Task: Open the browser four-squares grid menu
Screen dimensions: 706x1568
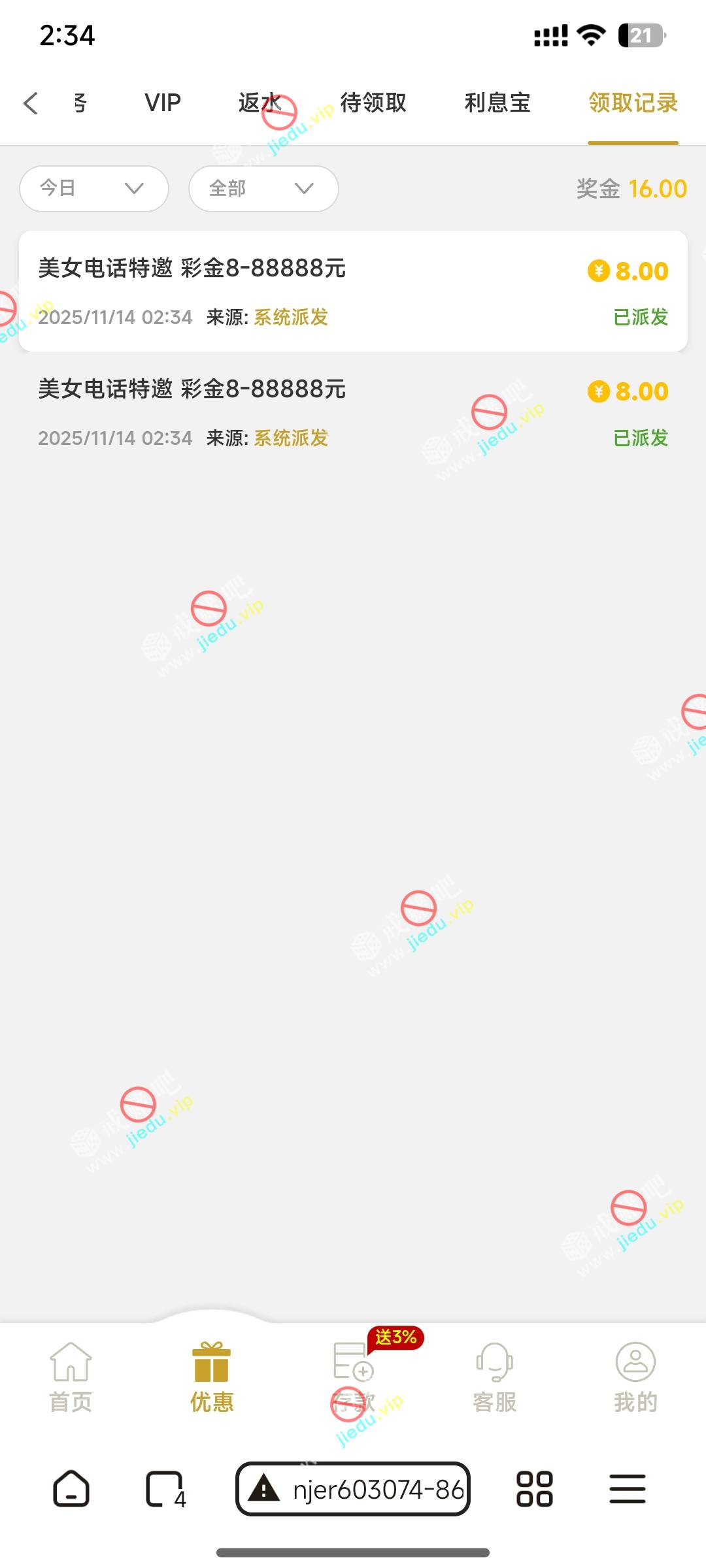Action: 535,1489
